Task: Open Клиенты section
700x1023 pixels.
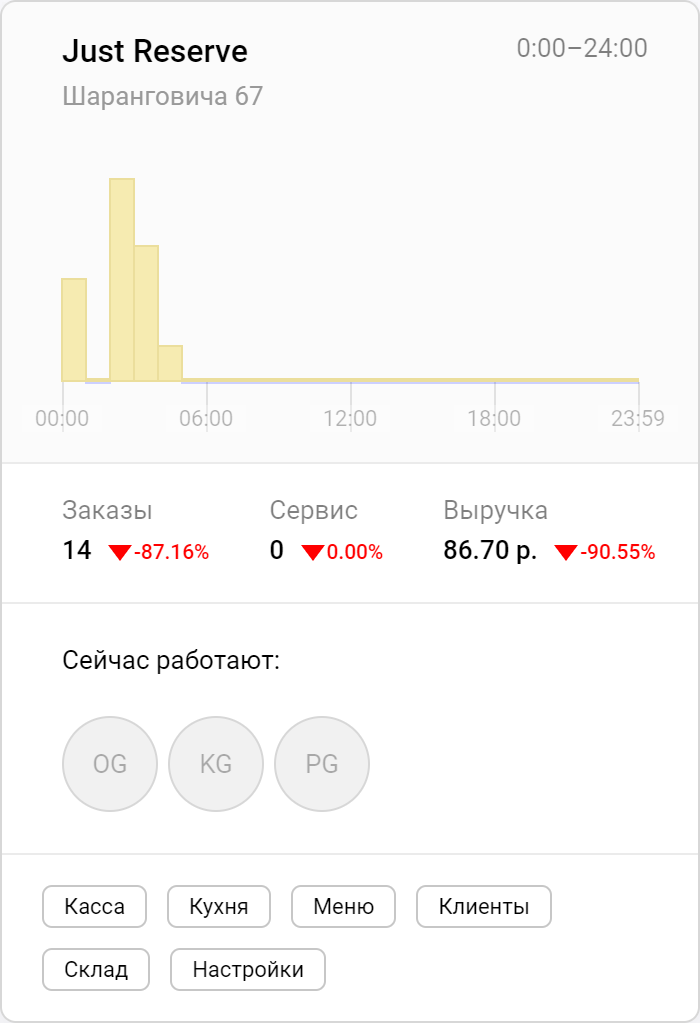Action: point(483,907)
